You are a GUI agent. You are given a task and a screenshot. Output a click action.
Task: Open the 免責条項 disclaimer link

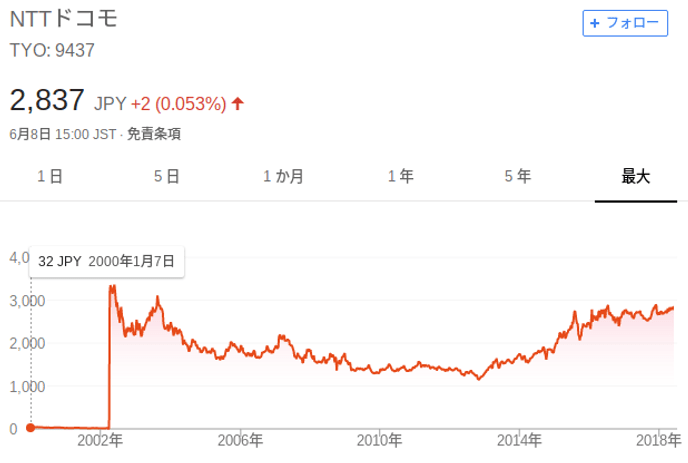(153, 134)
